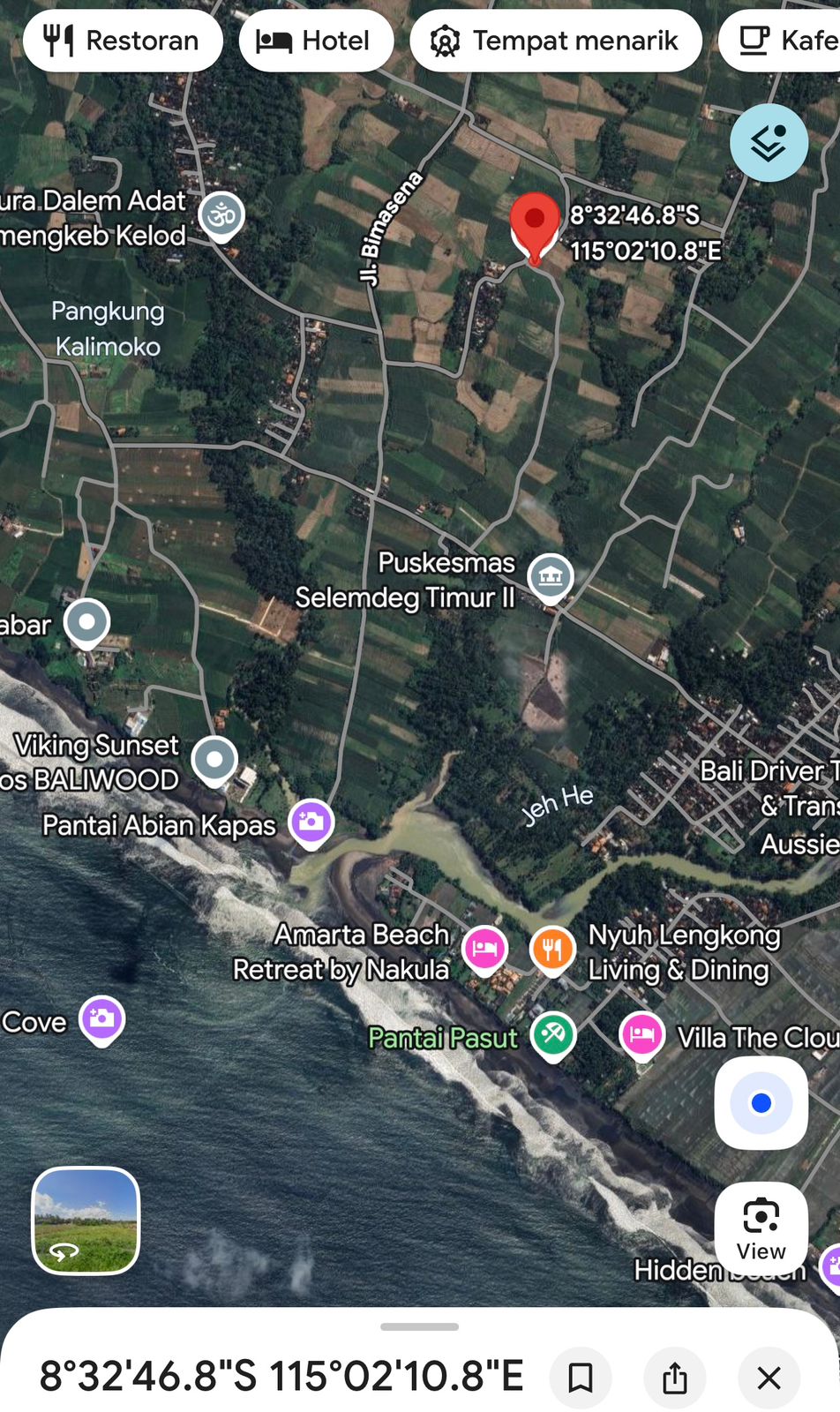Expand the coordinates bottom sheet handle
This screenshot has width=840, height=1412.
click(x=419, y=1326)
